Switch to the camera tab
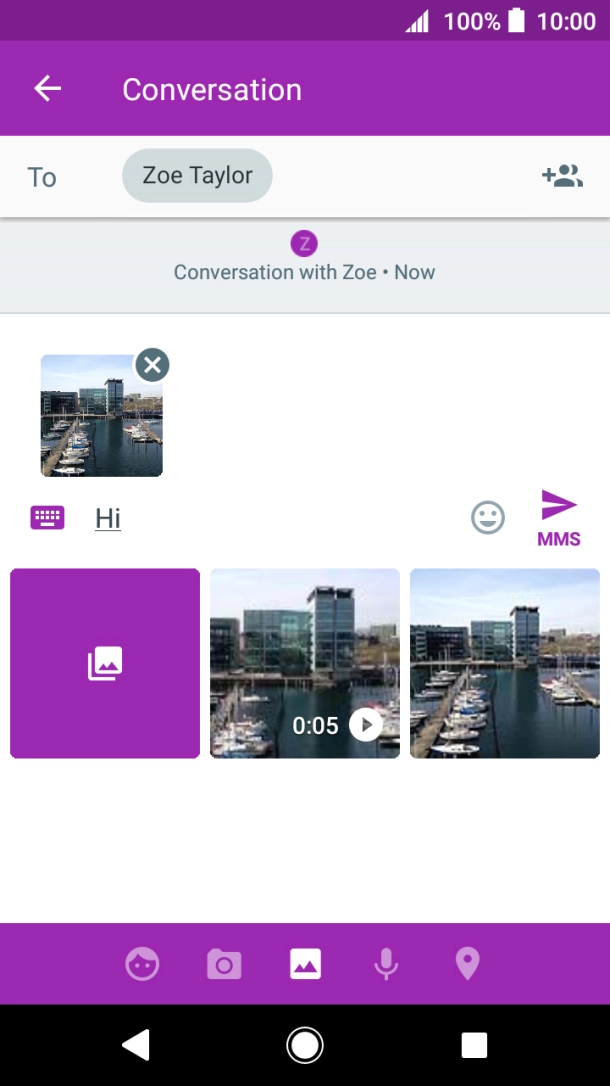Image resolution: width=610 pixels, height=1086 pixels. pyautogui.click(x=224, y=964)
